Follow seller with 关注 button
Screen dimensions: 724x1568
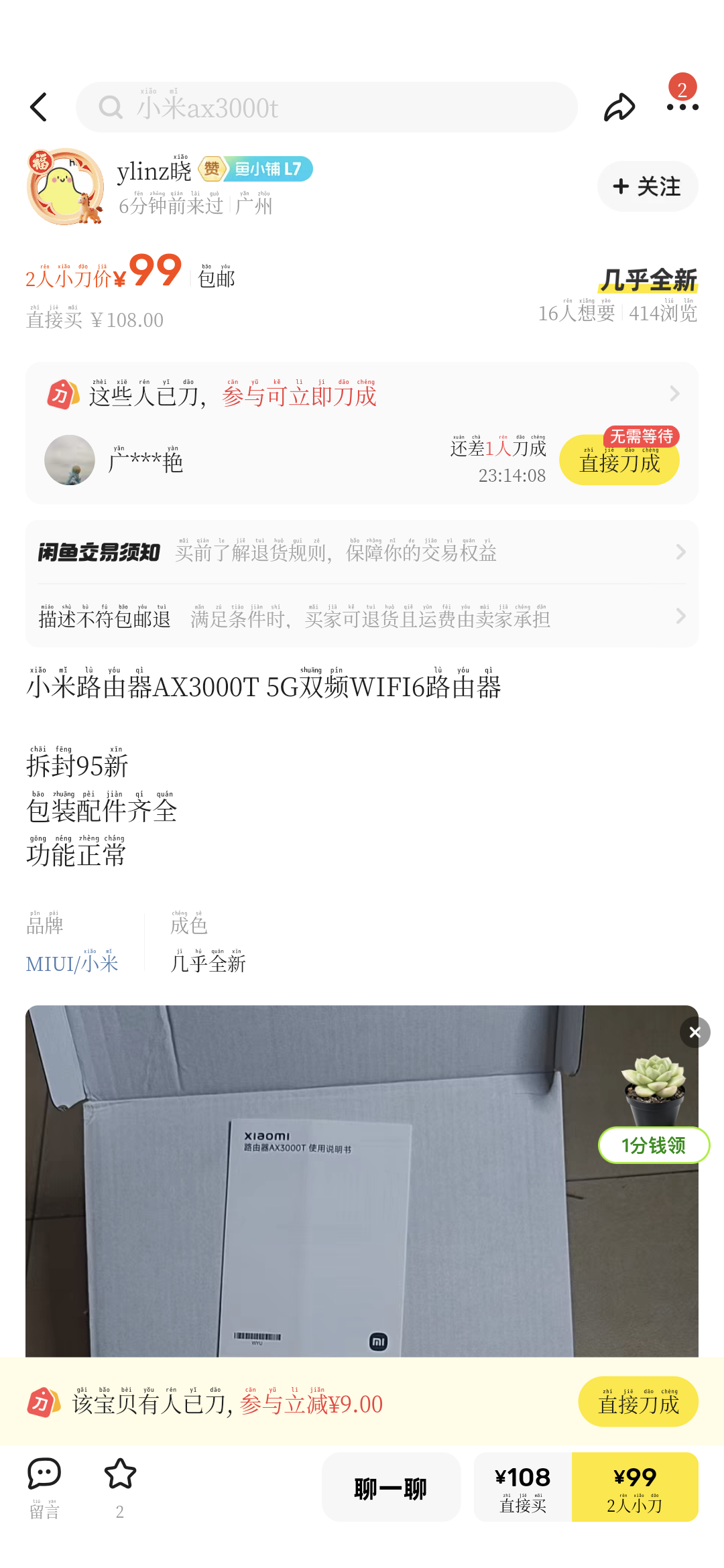pyautogui.click(x=647, y=186)
